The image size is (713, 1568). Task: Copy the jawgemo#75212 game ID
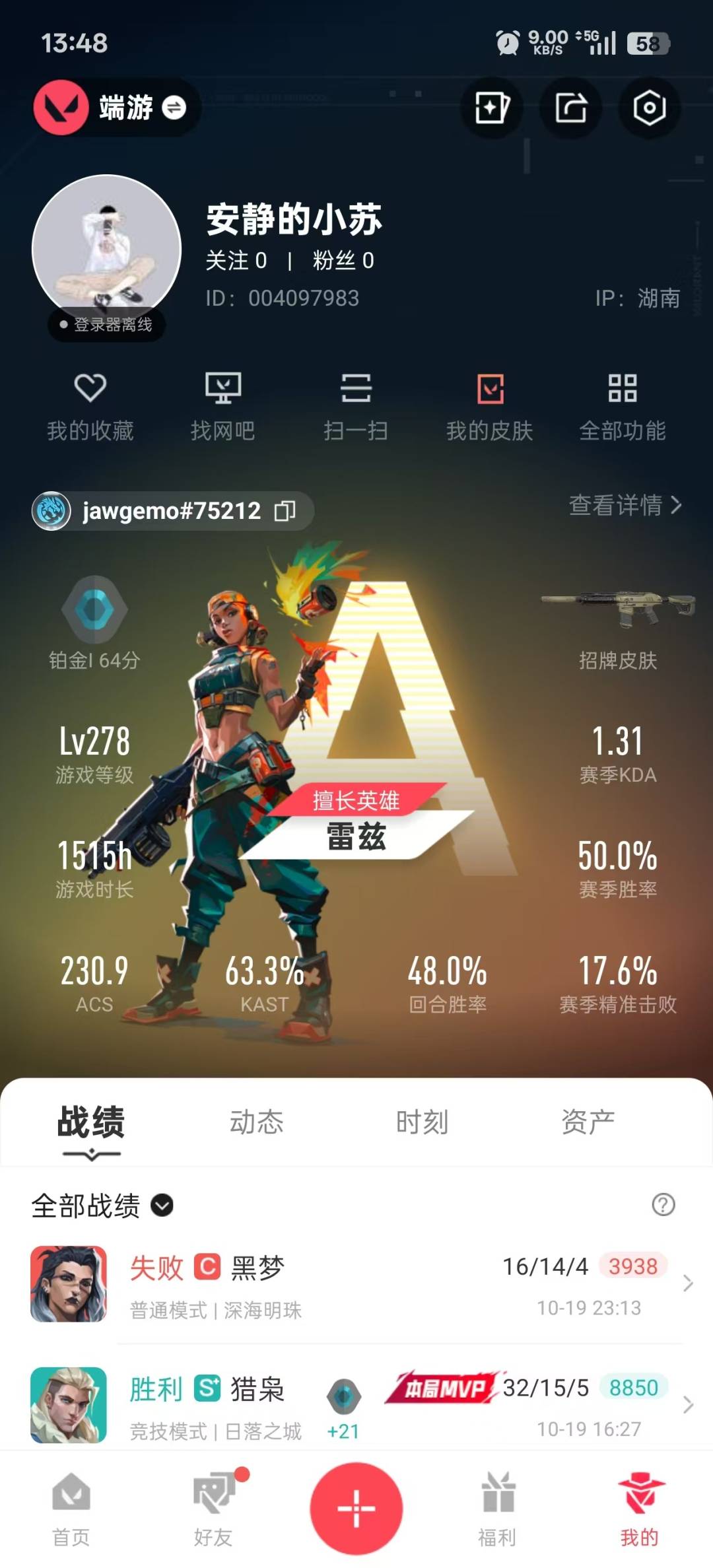tap(285, 510)
